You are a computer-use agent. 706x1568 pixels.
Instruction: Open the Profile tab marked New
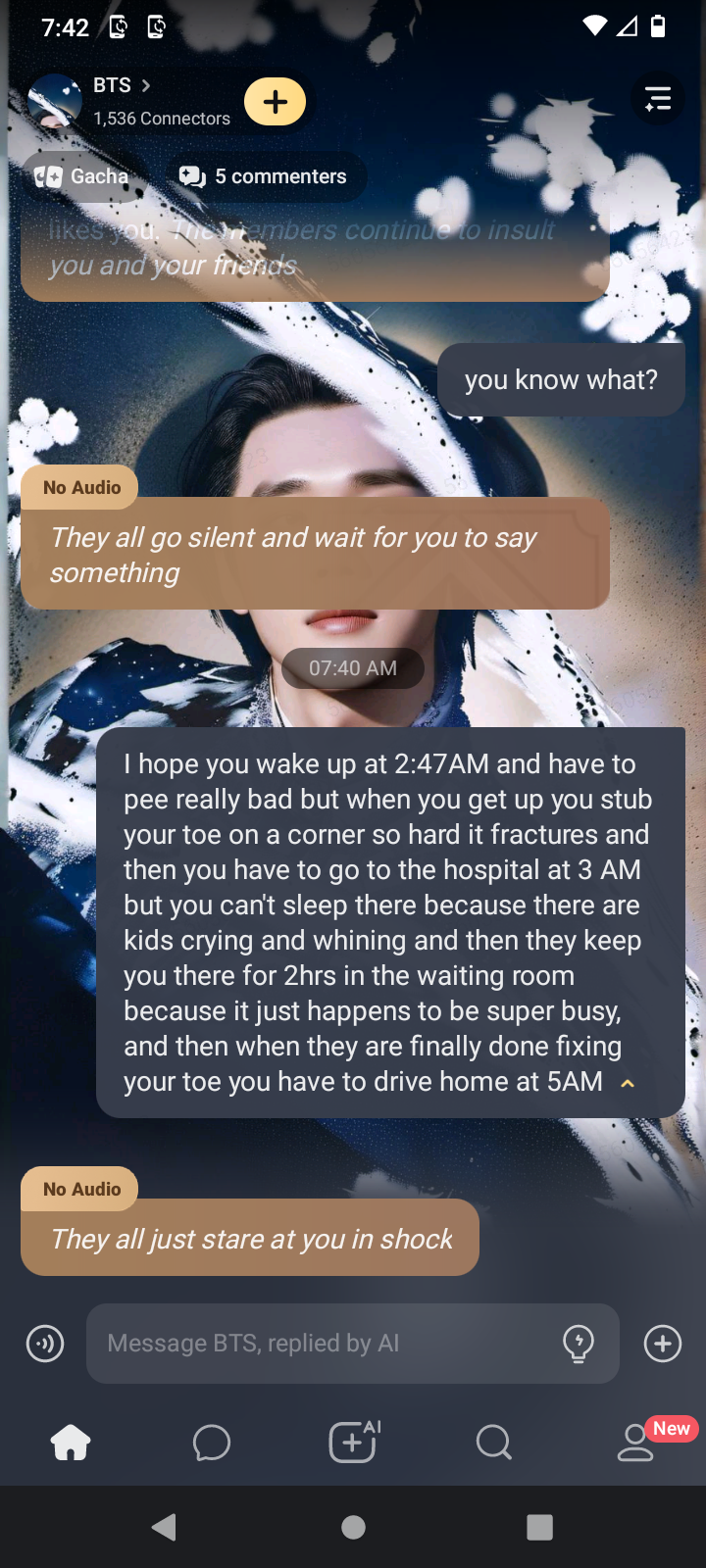pyautogui.click(x=635, y=1443)
